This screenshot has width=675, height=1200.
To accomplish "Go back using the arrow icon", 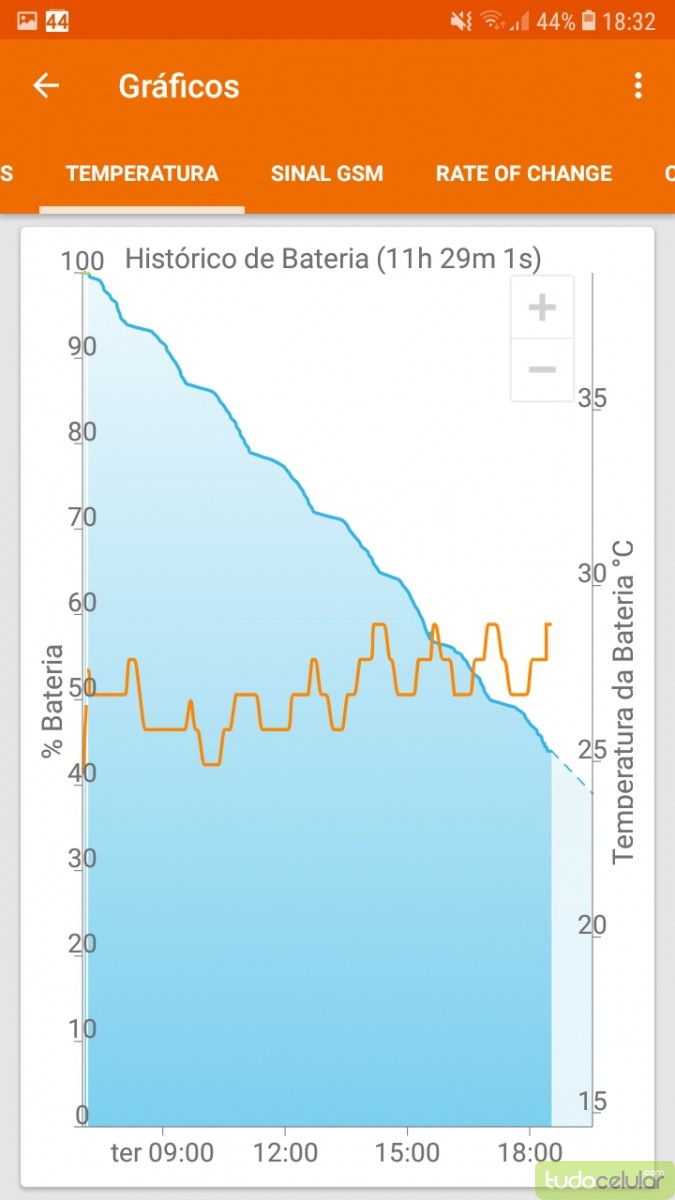I will coord(46,86).
